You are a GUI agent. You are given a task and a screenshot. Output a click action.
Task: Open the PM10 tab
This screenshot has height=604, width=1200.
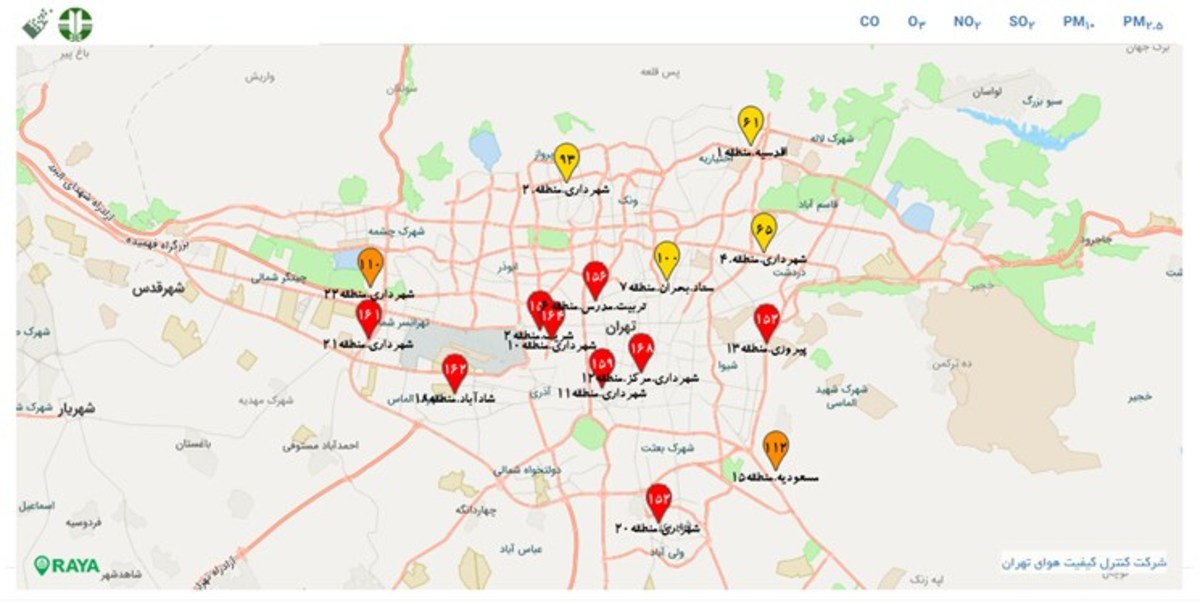[x=1080, y=21]
